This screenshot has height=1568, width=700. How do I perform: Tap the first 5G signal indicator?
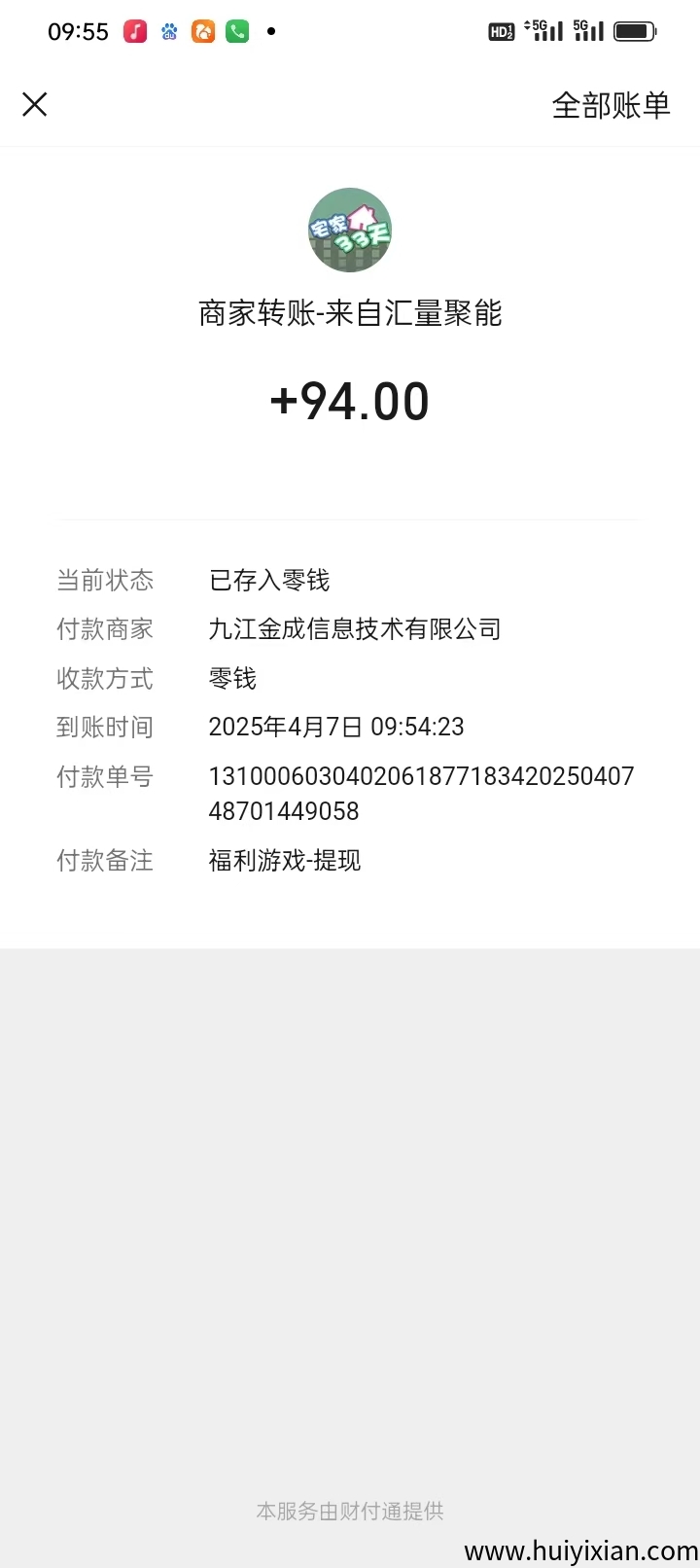click(x=544, y=30)
